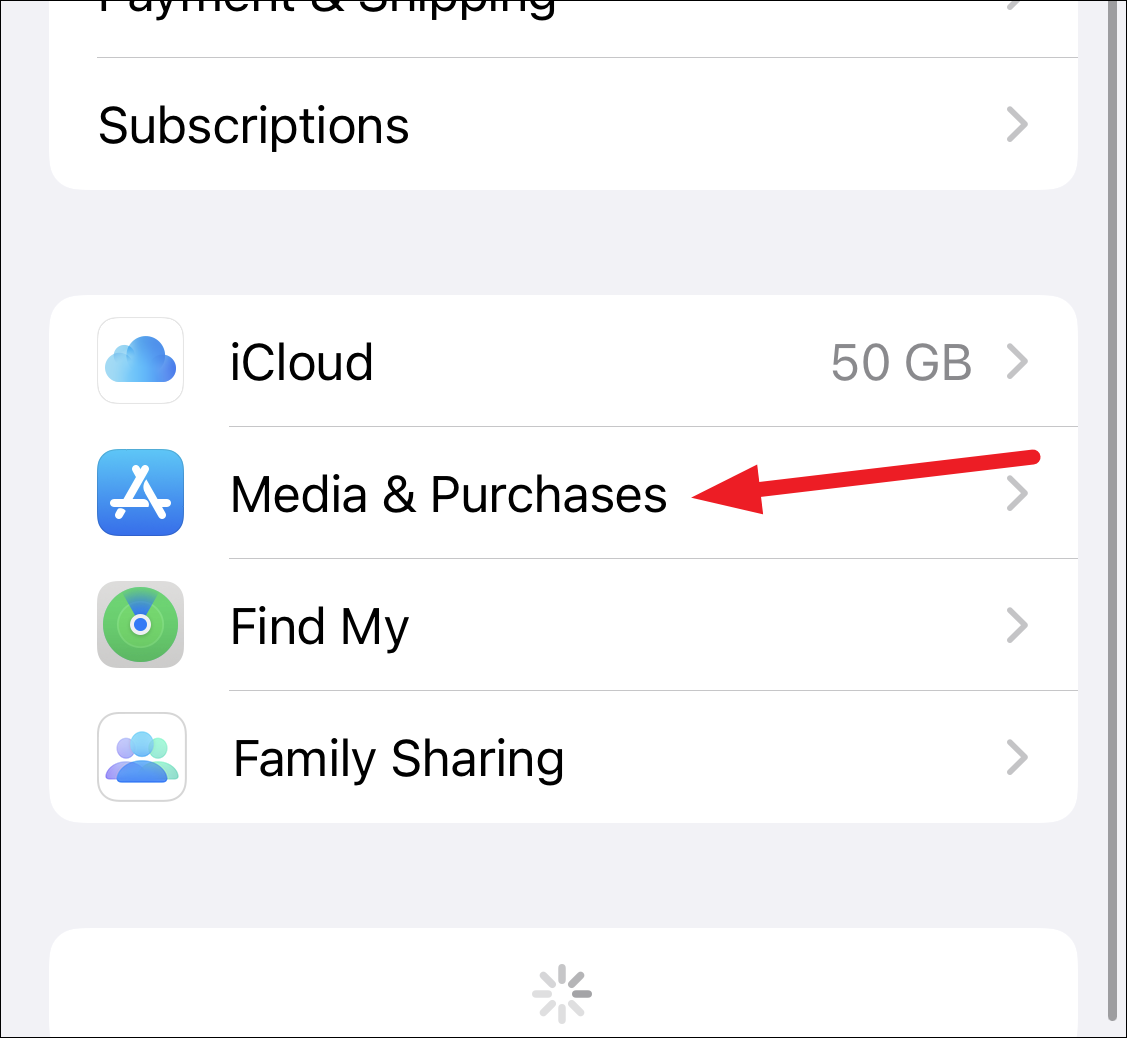
Task: Open Media & Purchases
Action: (448, 494)
